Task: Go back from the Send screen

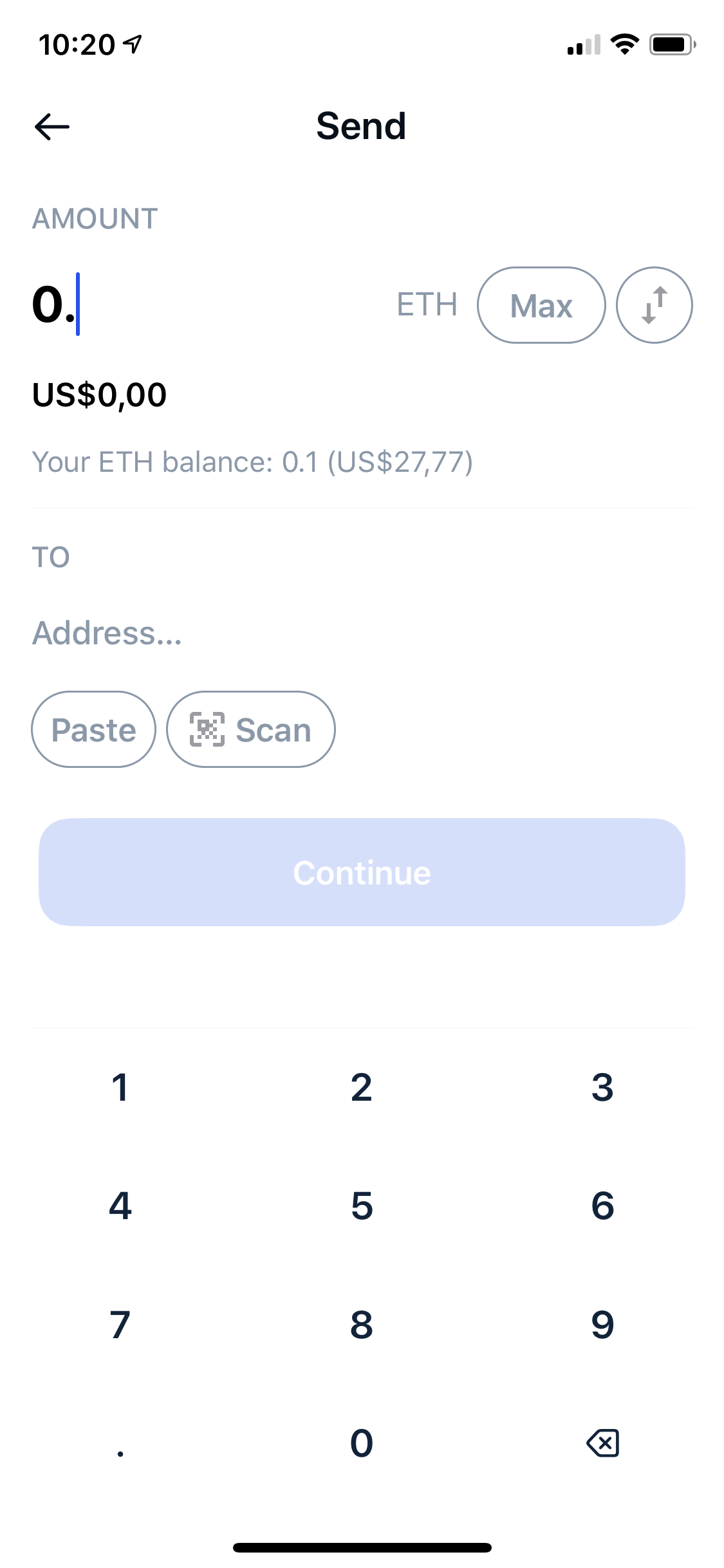Action: point(52,126)
